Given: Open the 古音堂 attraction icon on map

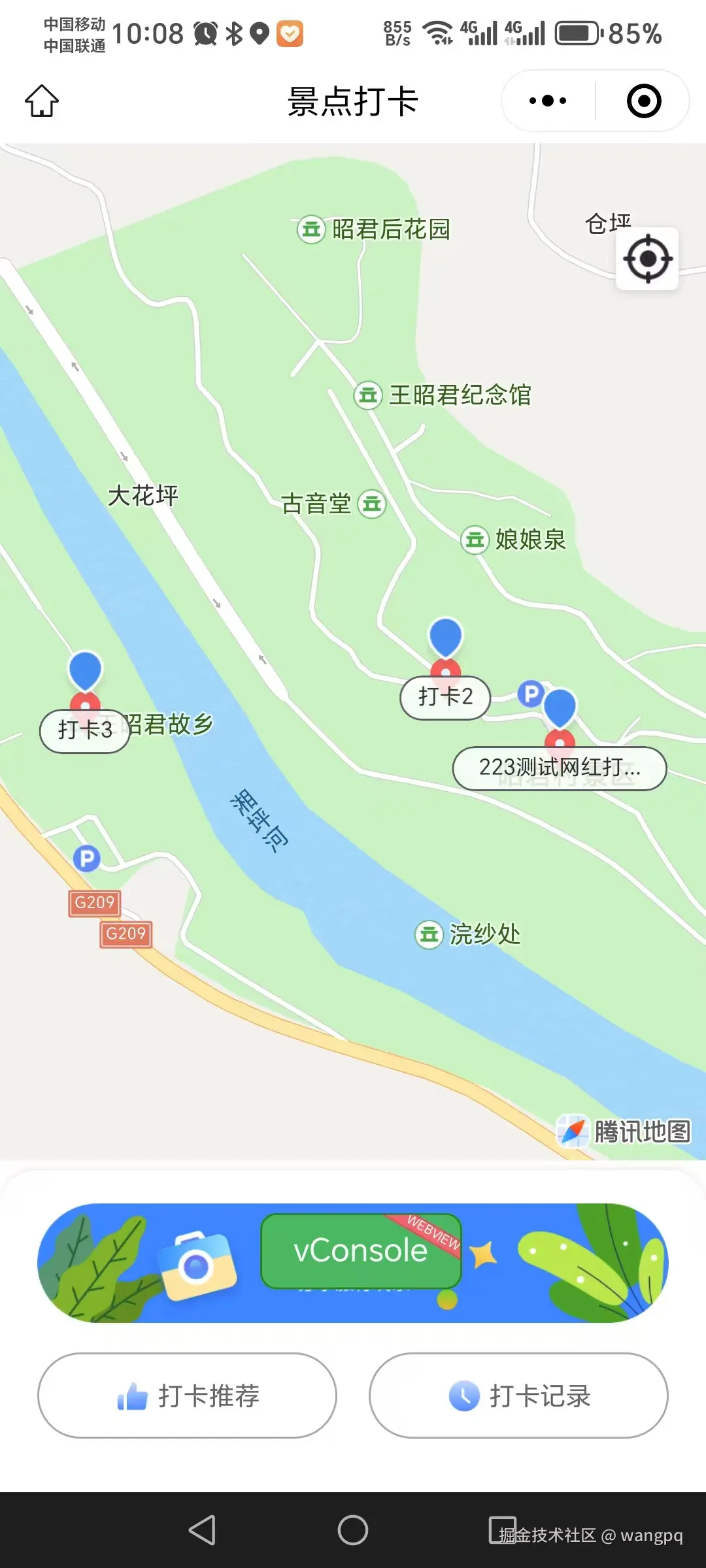Looking at the screenshot, I should [371, 503].
